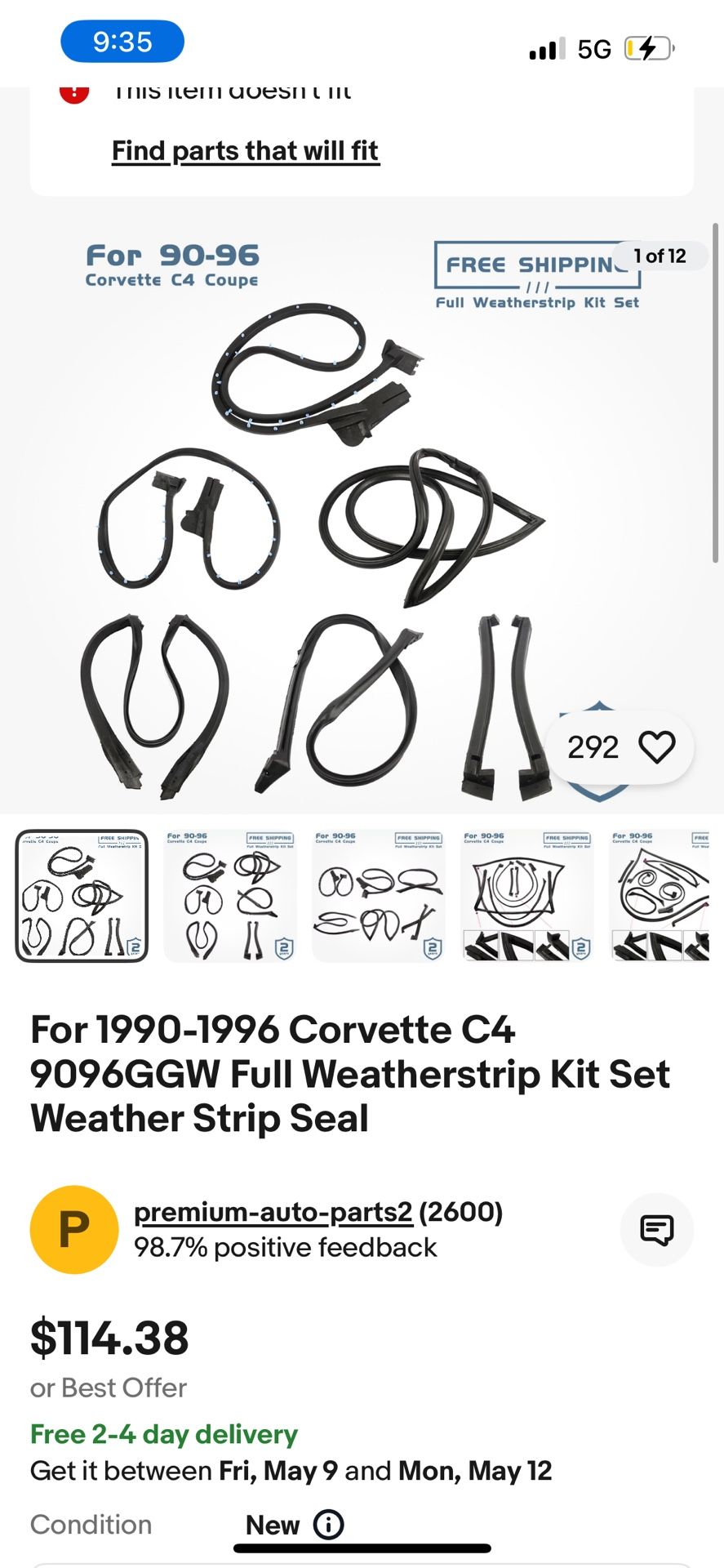Message the seller via chat icon
Screen dimensions: 724x1568
656,1229
